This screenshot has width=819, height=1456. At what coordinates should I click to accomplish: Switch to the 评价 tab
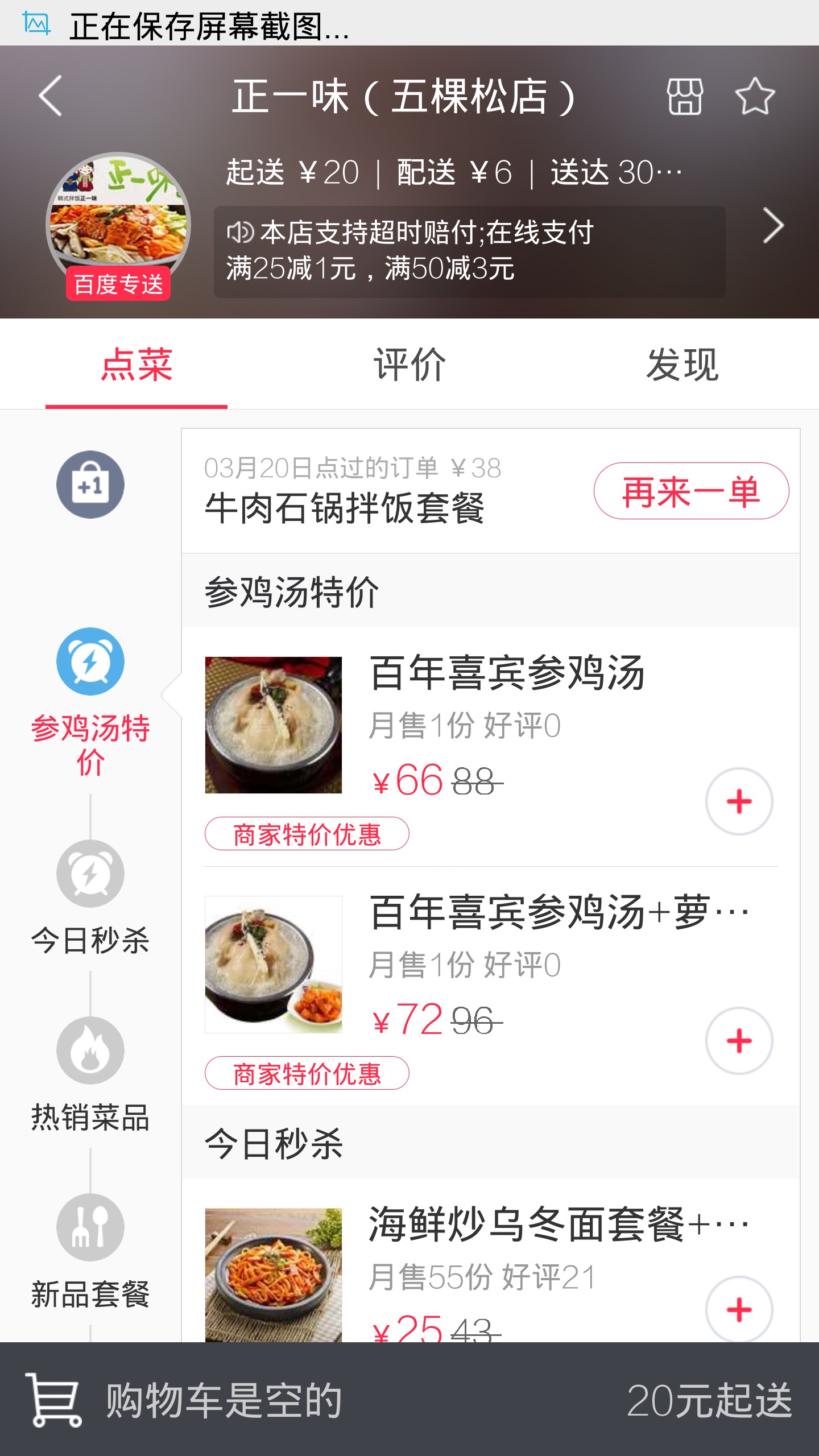pyautogui.click(x=409, y=364)
